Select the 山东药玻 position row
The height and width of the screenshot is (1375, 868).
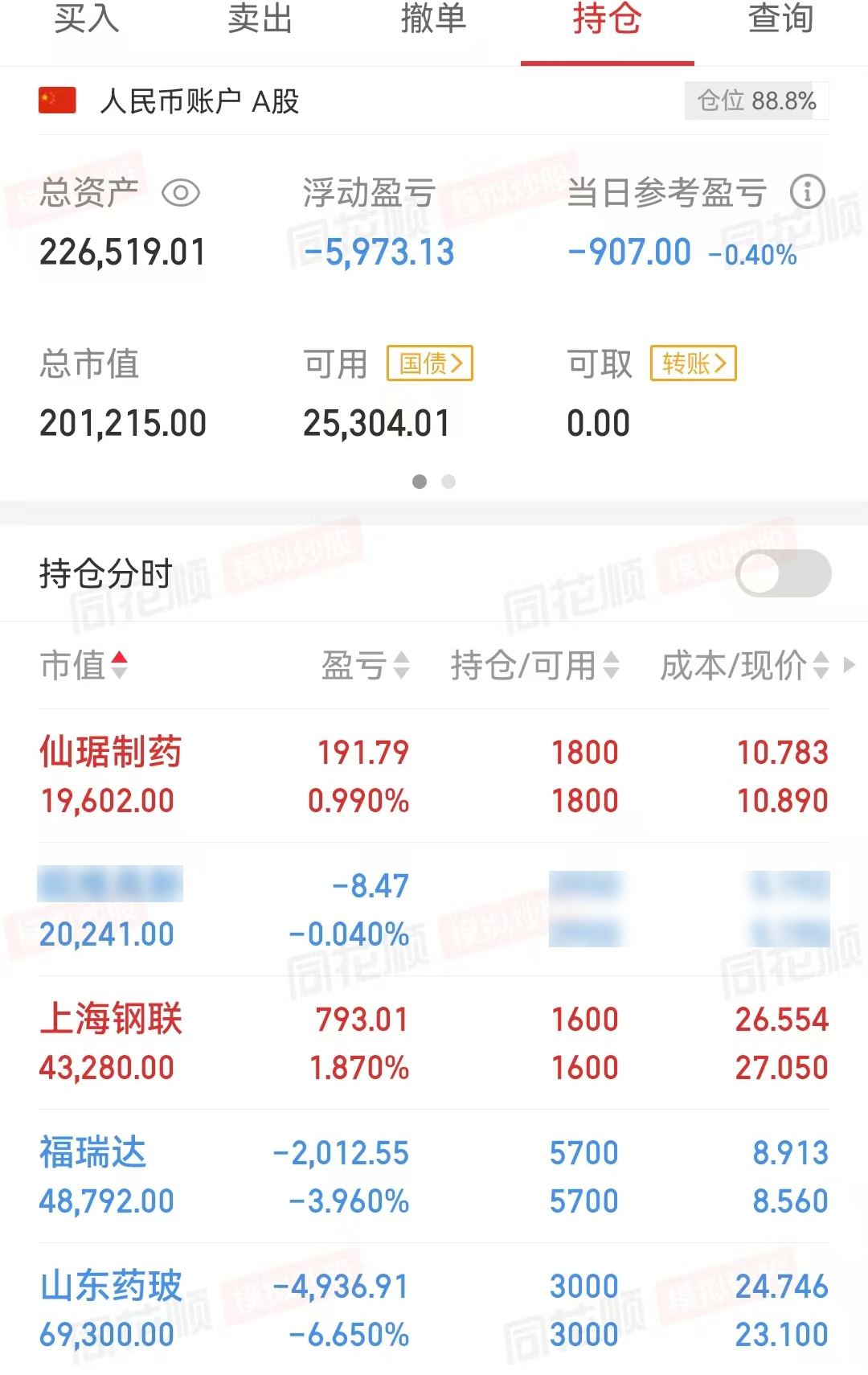(x=110, y=1309)
